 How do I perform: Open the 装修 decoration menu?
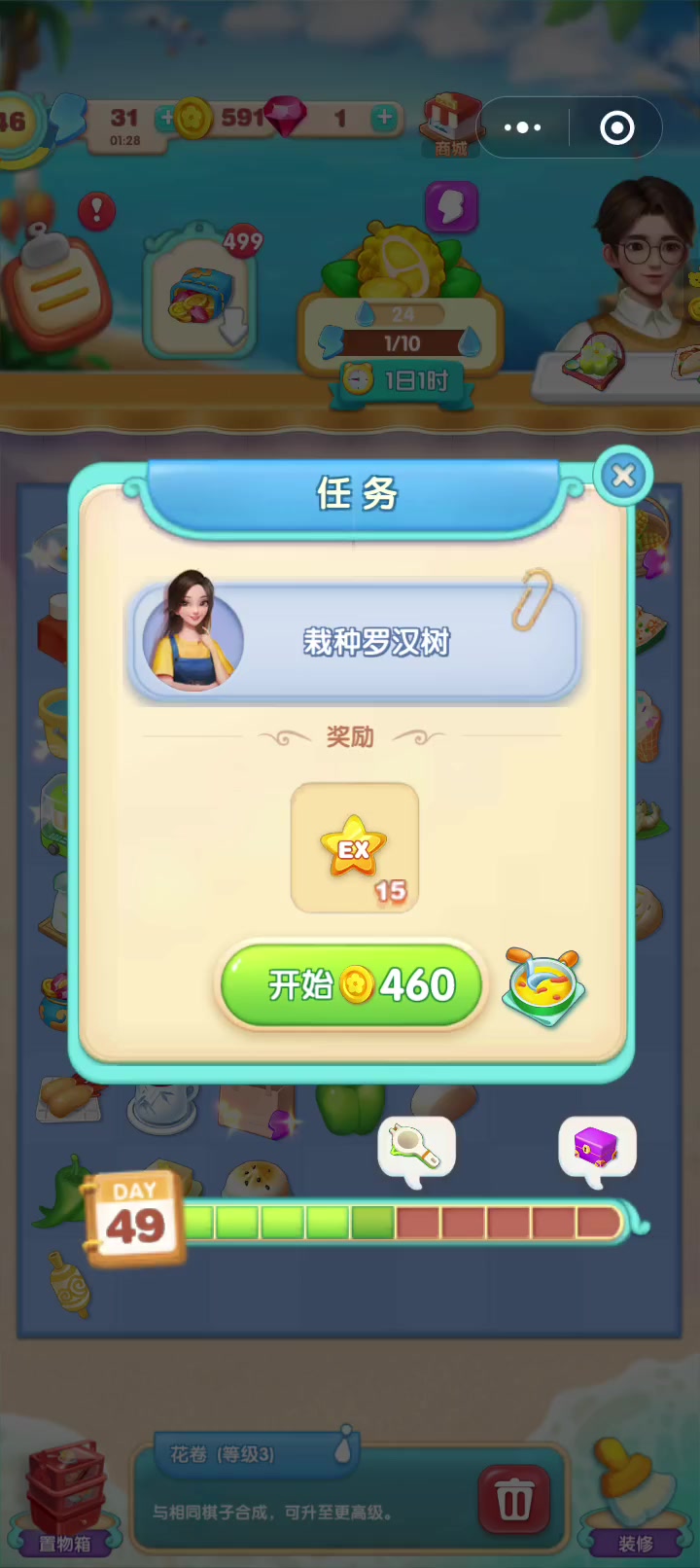point(635,1498)
